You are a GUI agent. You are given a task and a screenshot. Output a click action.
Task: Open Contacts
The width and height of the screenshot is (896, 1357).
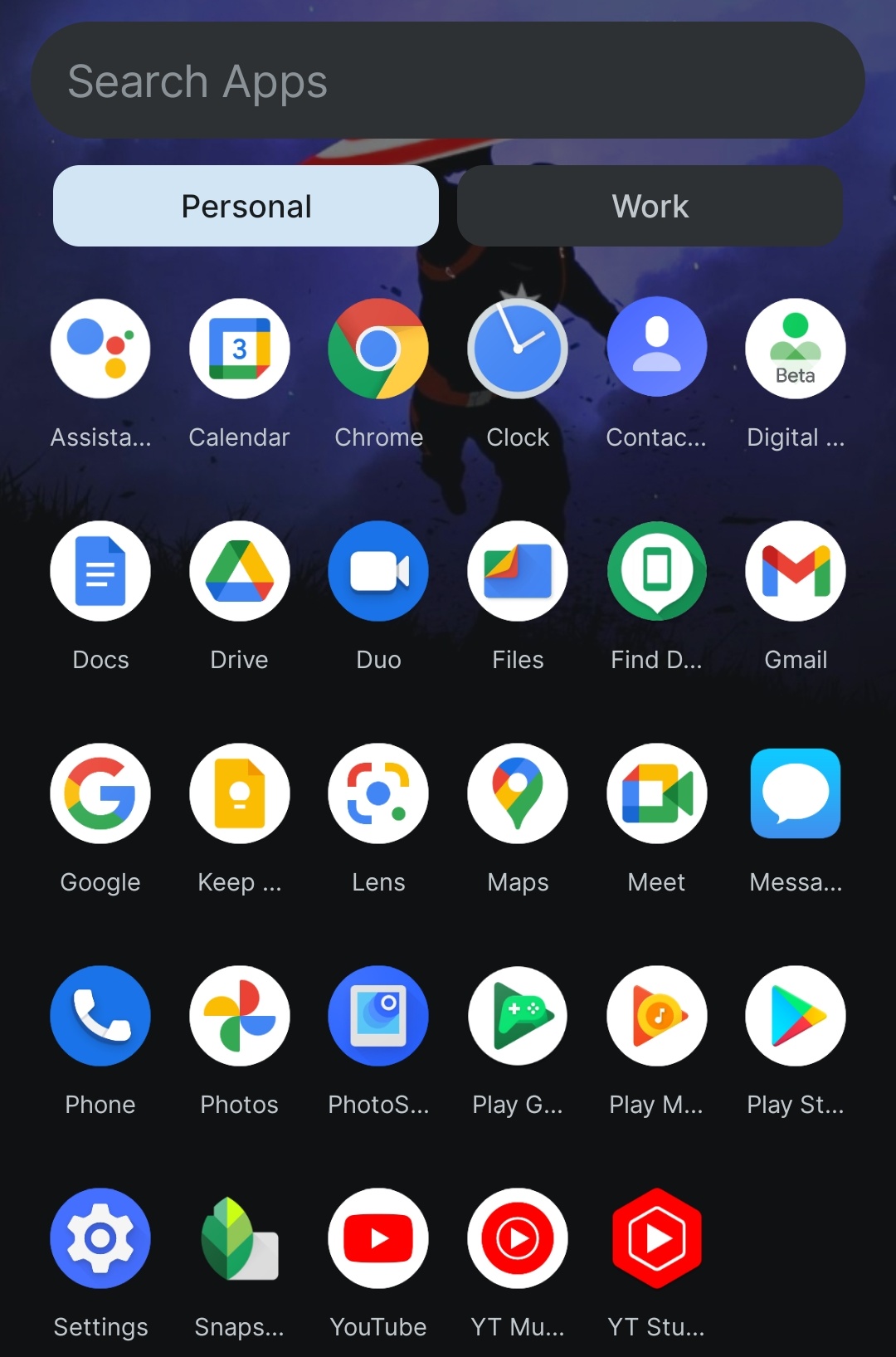pyautogui.click(x=656, y=348)
